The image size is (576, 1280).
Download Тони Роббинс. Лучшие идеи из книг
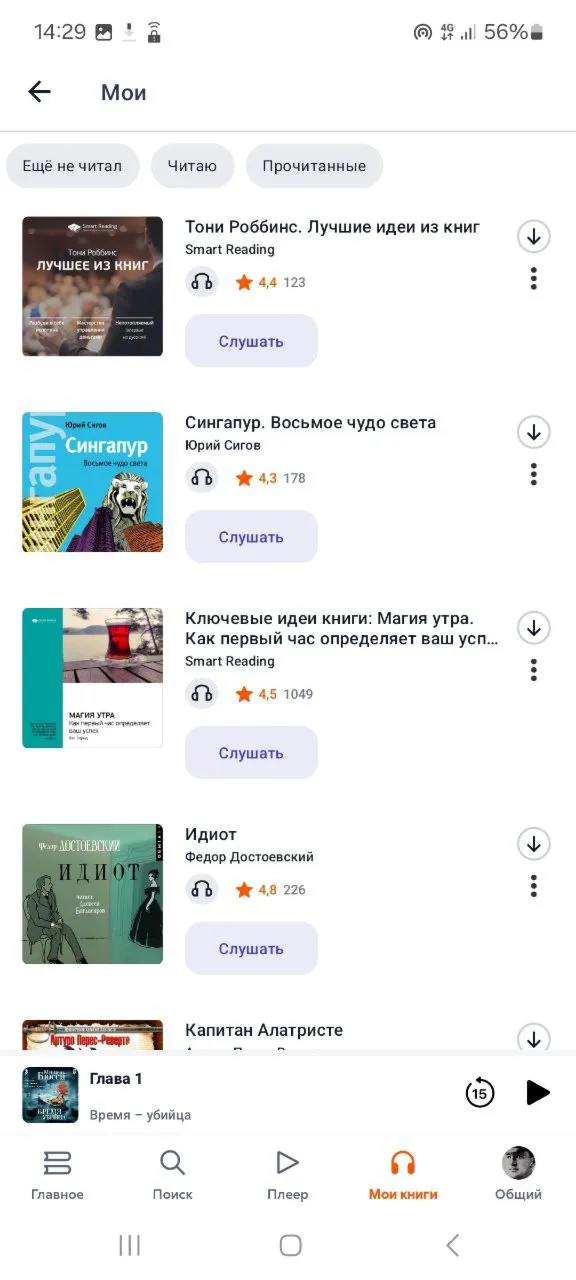[x=534, y=236]
